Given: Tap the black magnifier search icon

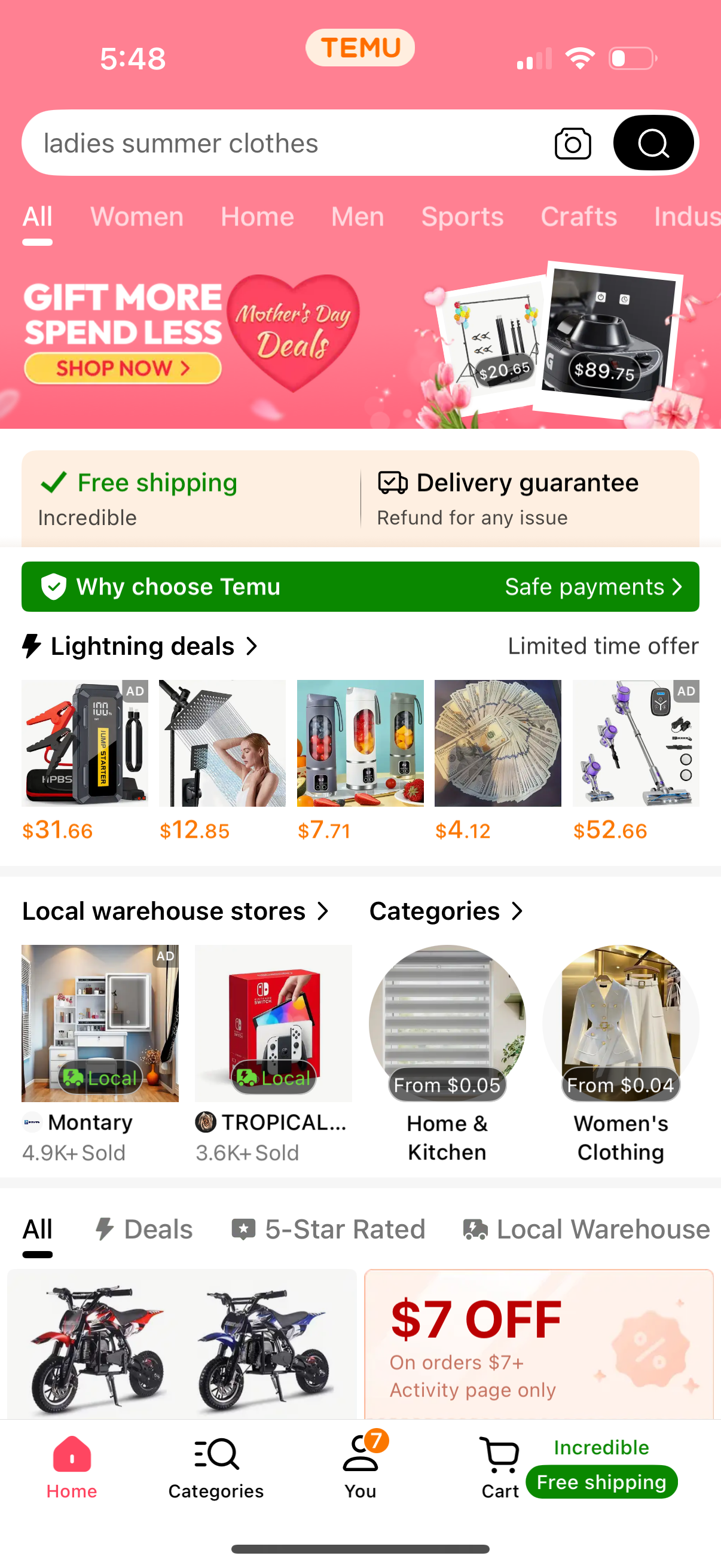Looking at the screenshot, I should [652, 142].
